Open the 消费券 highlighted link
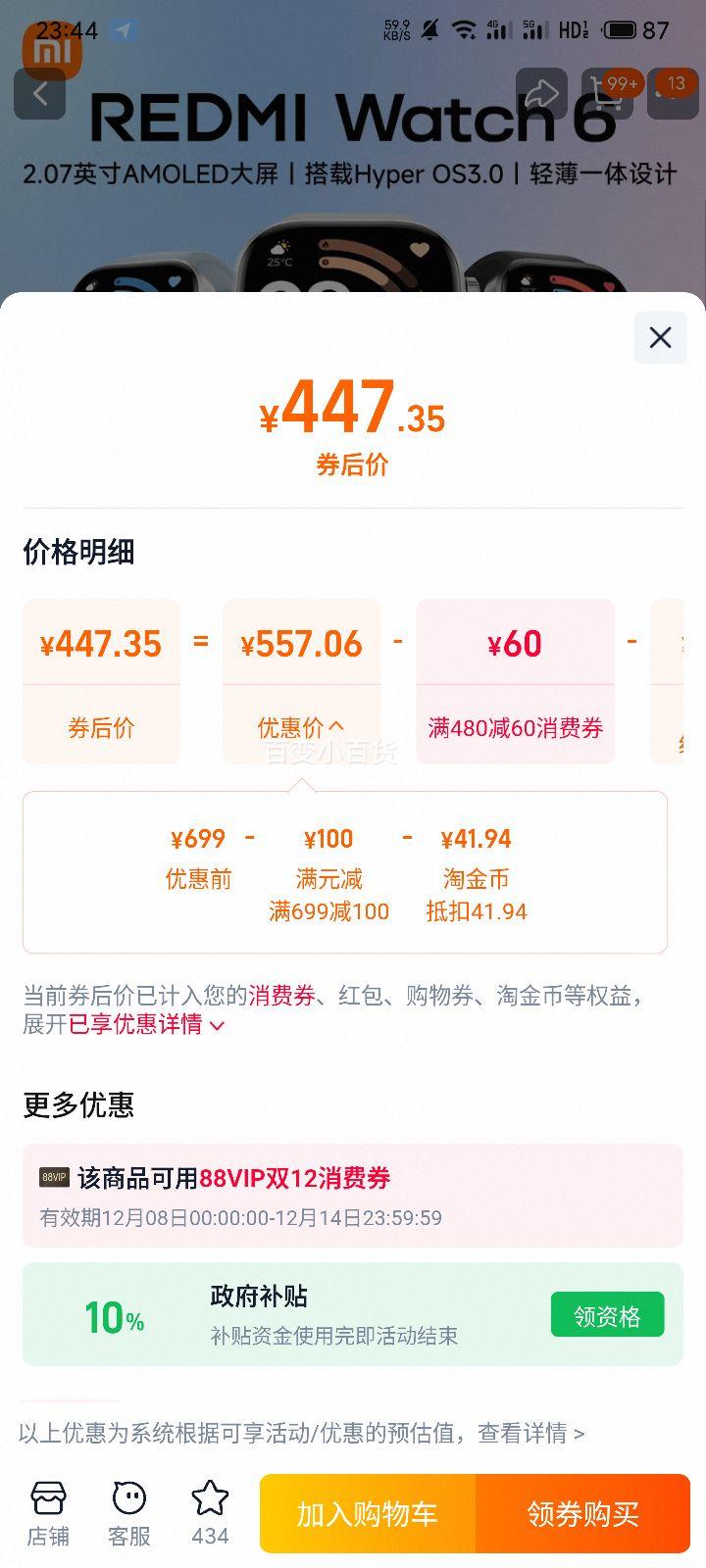The image size is (706, 1568). click(281, 995)
